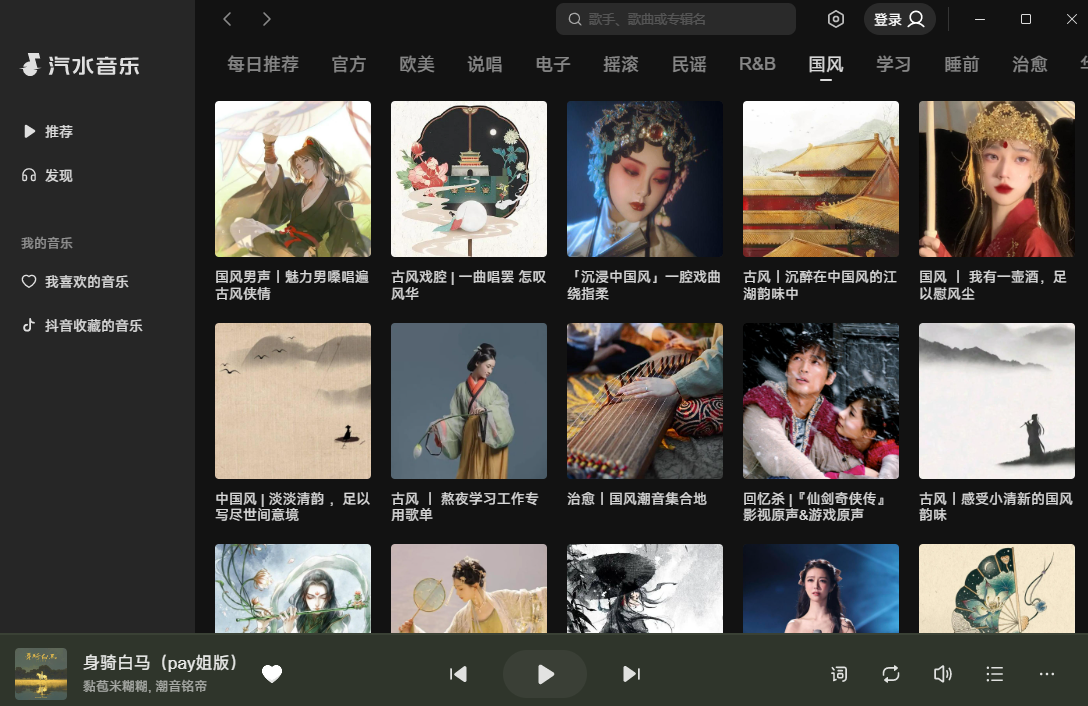The width and height of the screenshot is (1088, 706).
Task: Open the 仙剑奇侠传 soundtrack playlist
Action: coord(821,401)
